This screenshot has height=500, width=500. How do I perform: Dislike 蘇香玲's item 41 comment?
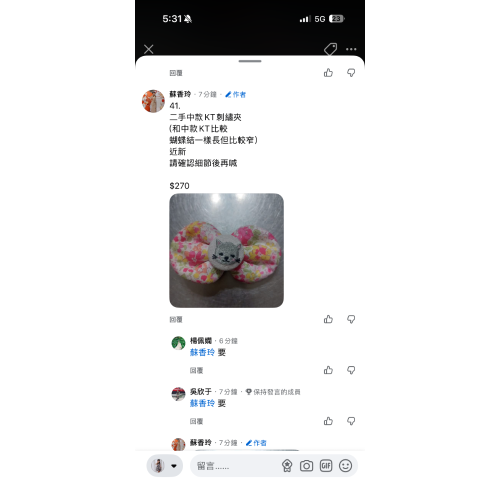(x=351, y=319)
